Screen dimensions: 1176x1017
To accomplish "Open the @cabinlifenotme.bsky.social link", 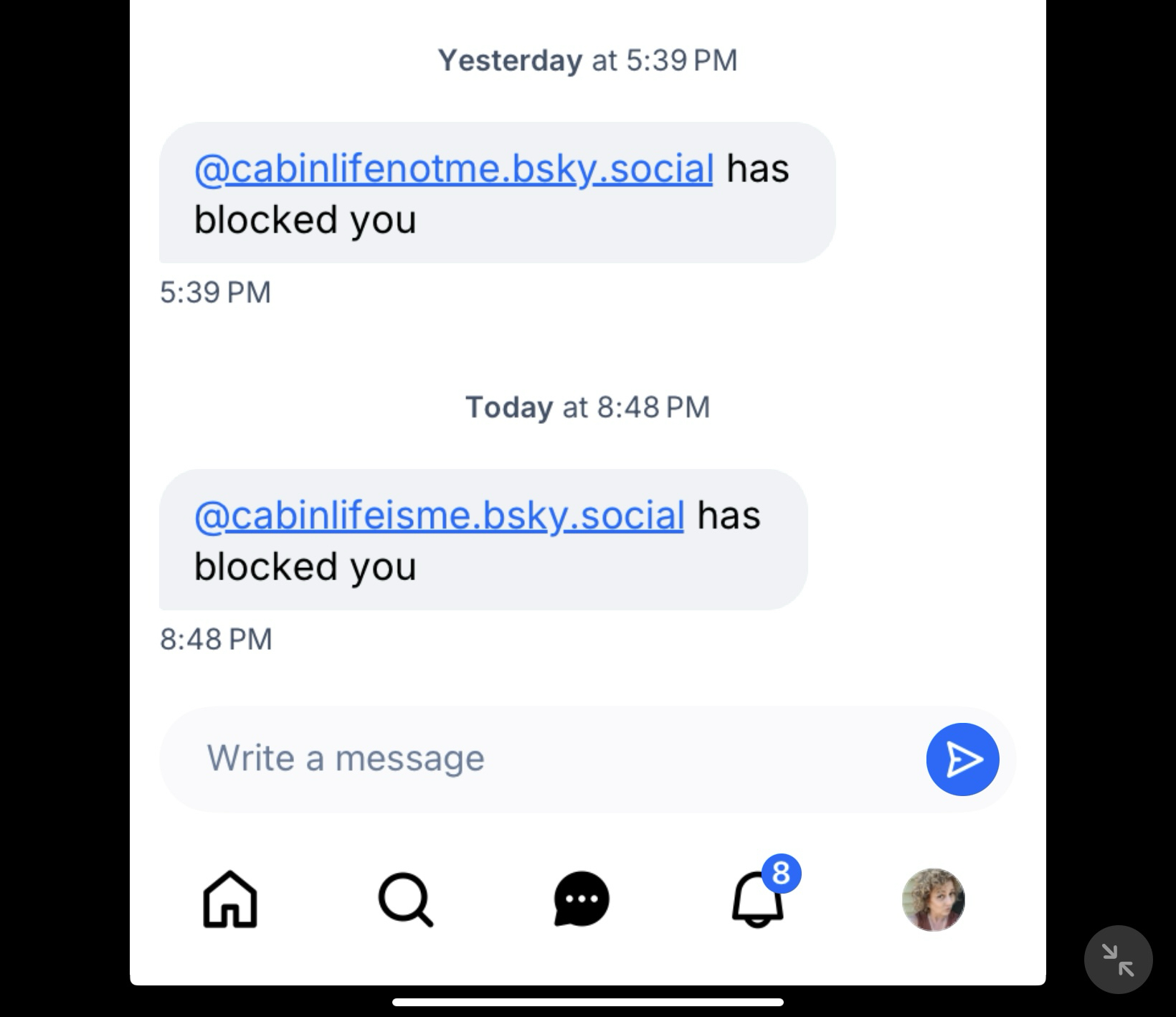I will click(453, 169).
